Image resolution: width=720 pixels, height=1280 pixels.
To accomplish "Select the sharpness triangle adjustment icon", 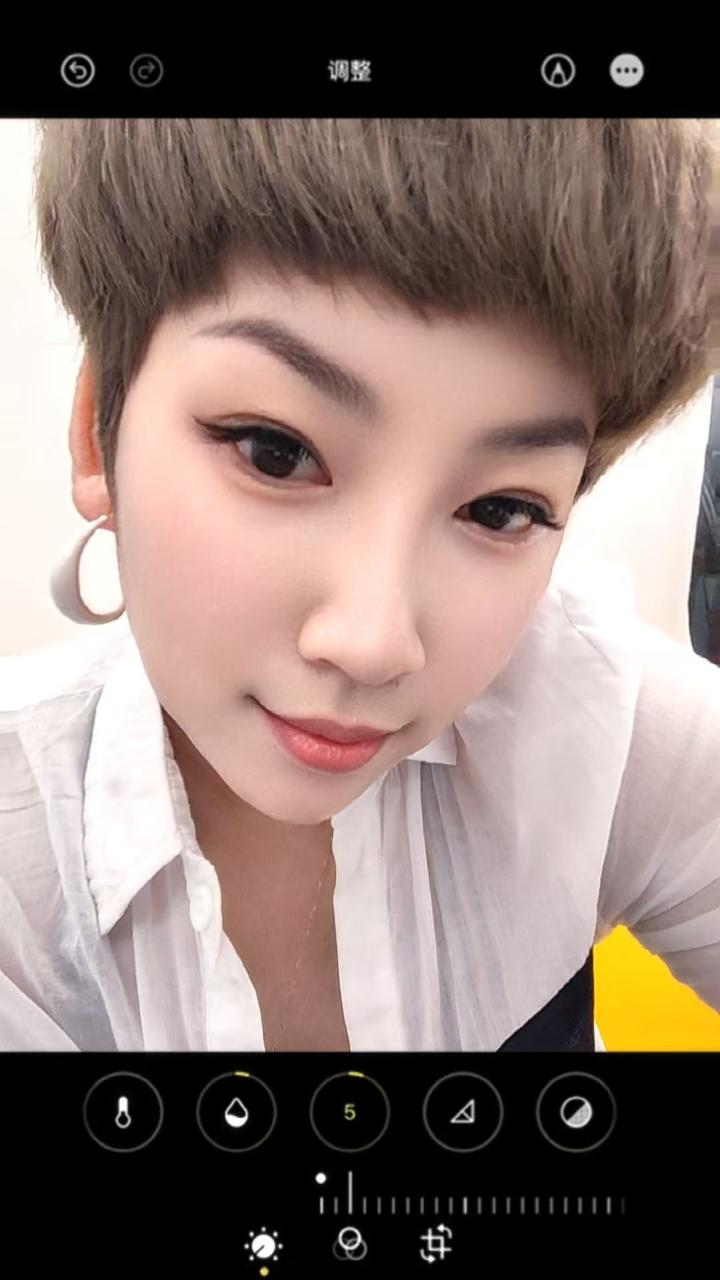I will tap(461, 1113).
